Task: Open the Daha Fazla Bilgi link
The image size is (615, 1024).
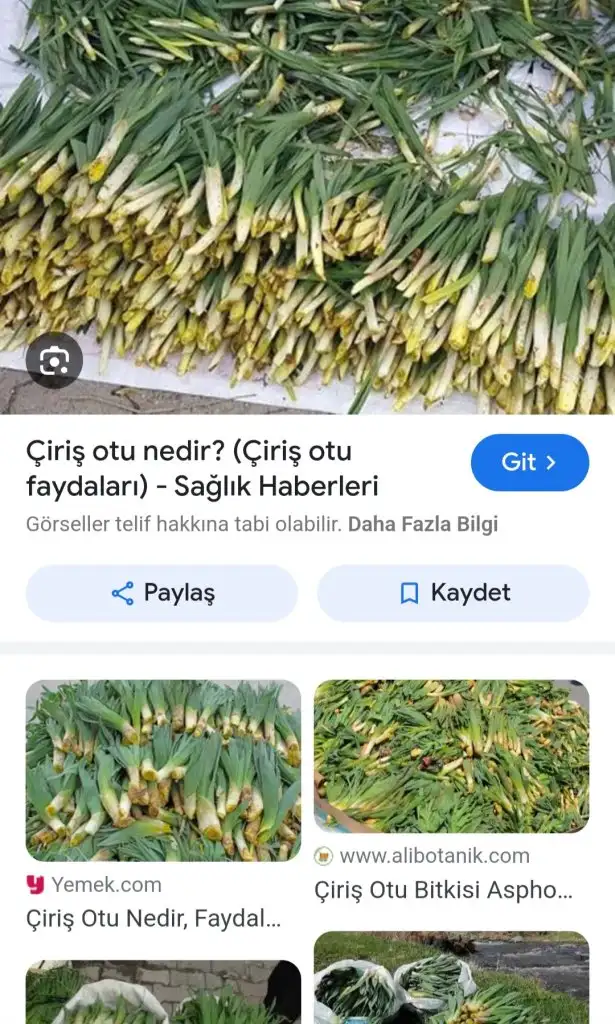Action: tap(422, 524)
